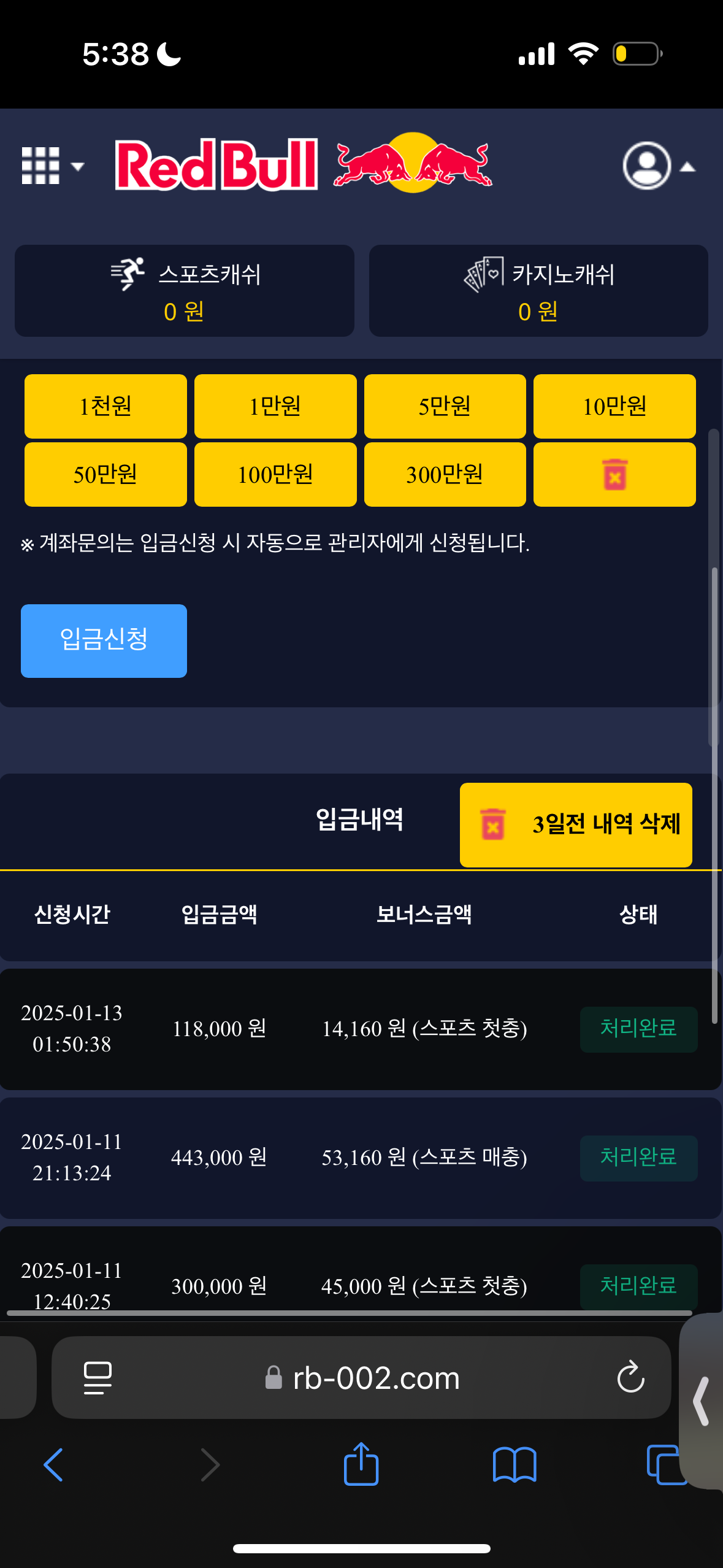Open the grid menu dropdown
This screenshot has height=1568, width=723.
pos(52,166)
